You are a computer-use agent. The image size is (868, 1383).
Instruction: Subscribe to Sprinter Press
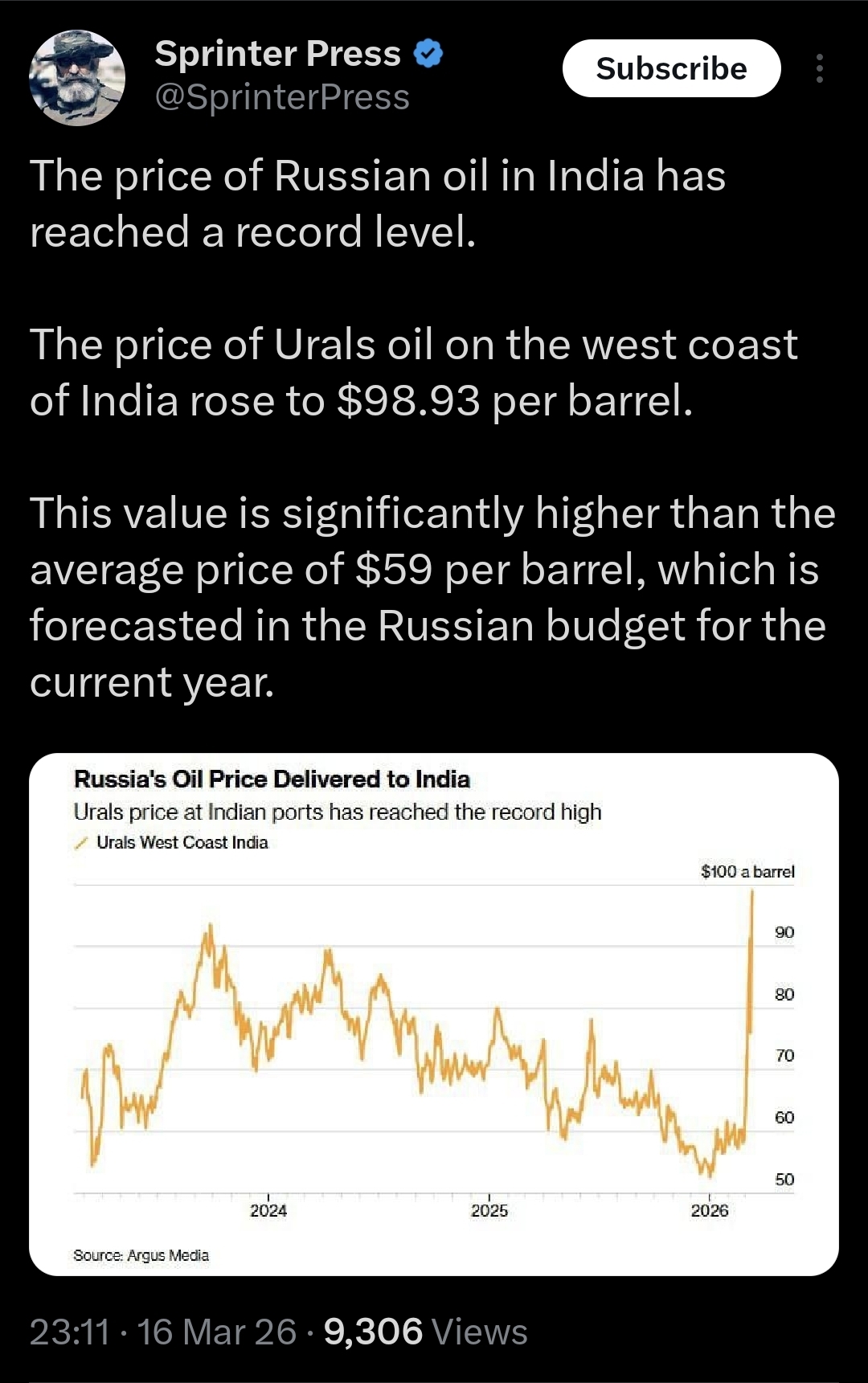[x=671, y=68]
